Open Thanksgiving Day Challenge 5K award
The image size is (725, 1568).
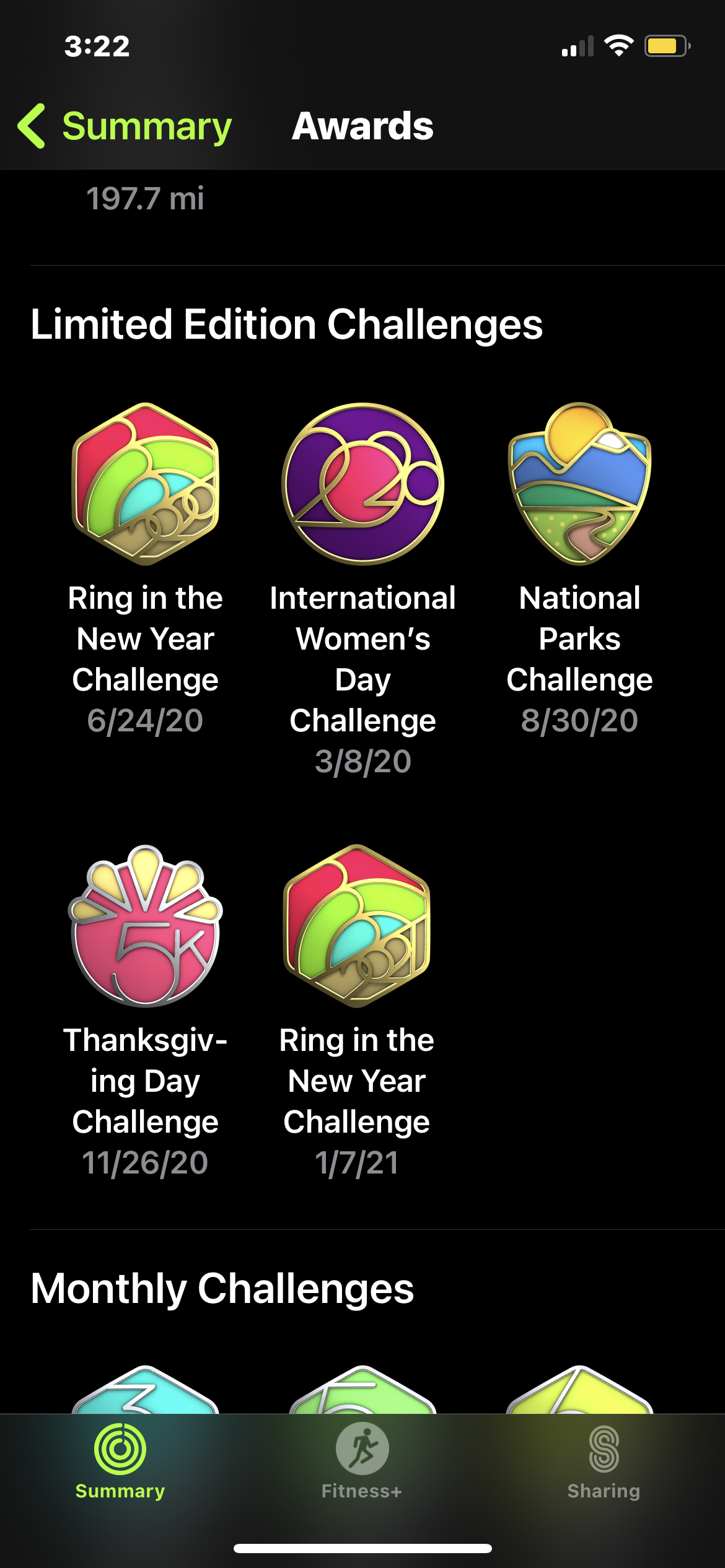tap(145, 926)
